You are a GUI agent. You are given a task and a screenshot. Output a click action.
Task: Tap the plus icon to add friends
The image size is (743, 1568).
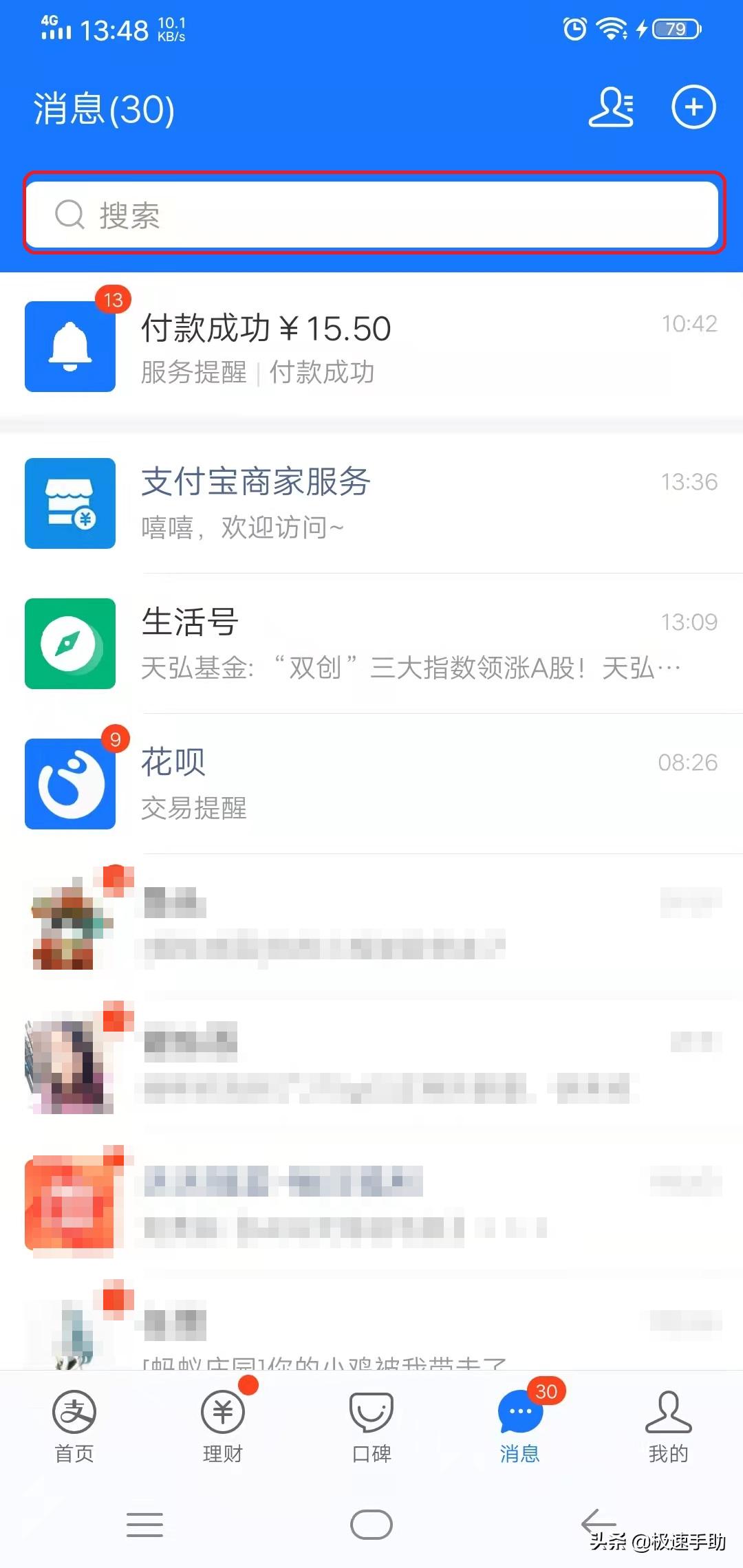point(694,107)
